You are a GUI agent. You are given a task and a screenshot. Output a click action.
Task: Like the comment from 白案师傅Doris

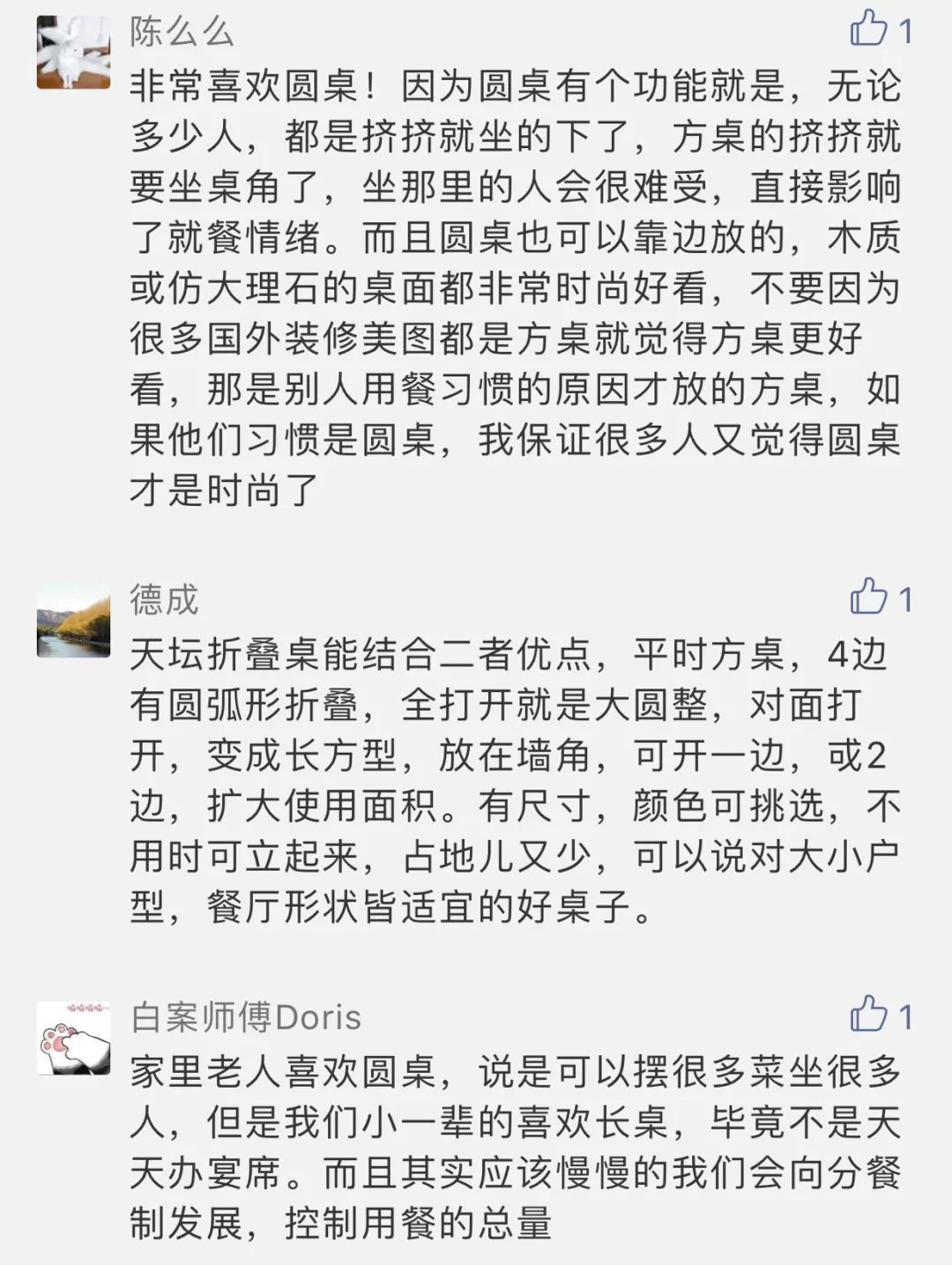click(868, 1015)
